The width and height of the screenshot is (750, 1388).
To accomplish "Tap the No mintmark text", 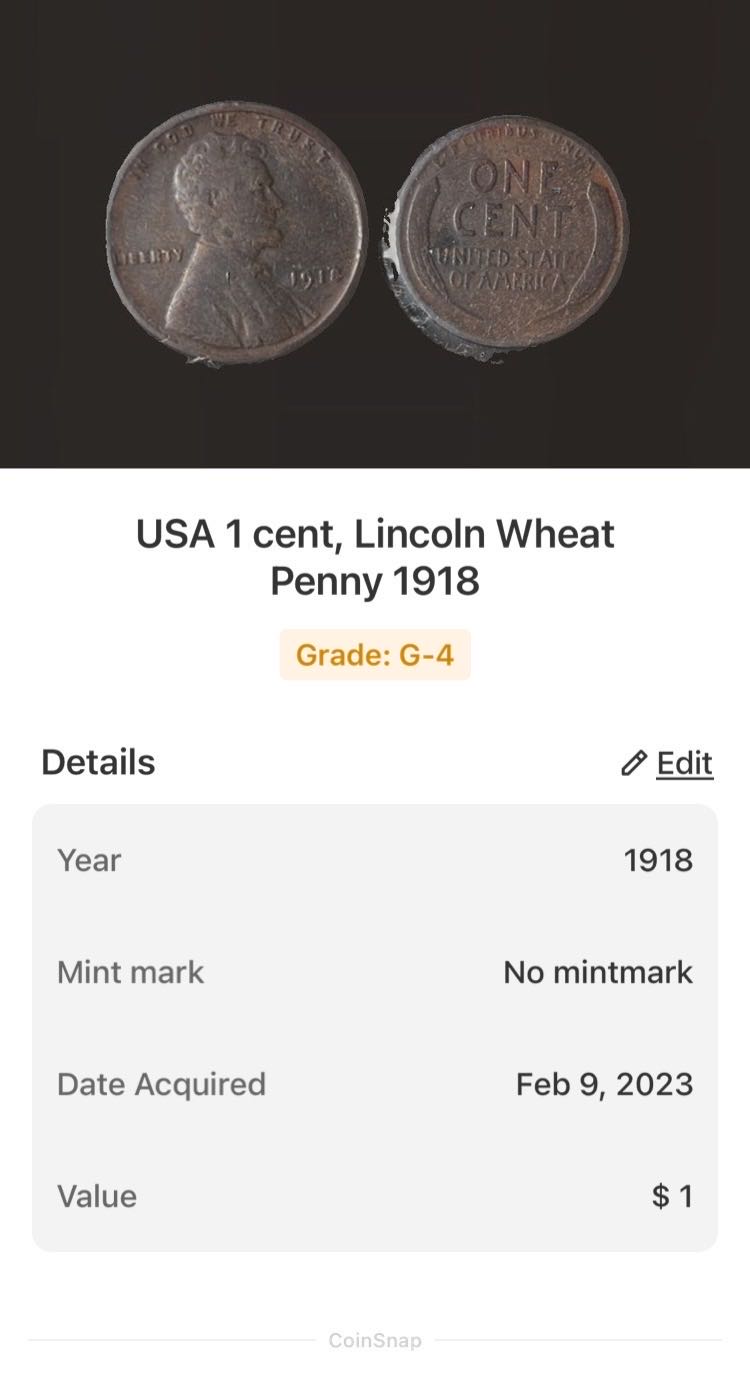I will click(597, 971).
